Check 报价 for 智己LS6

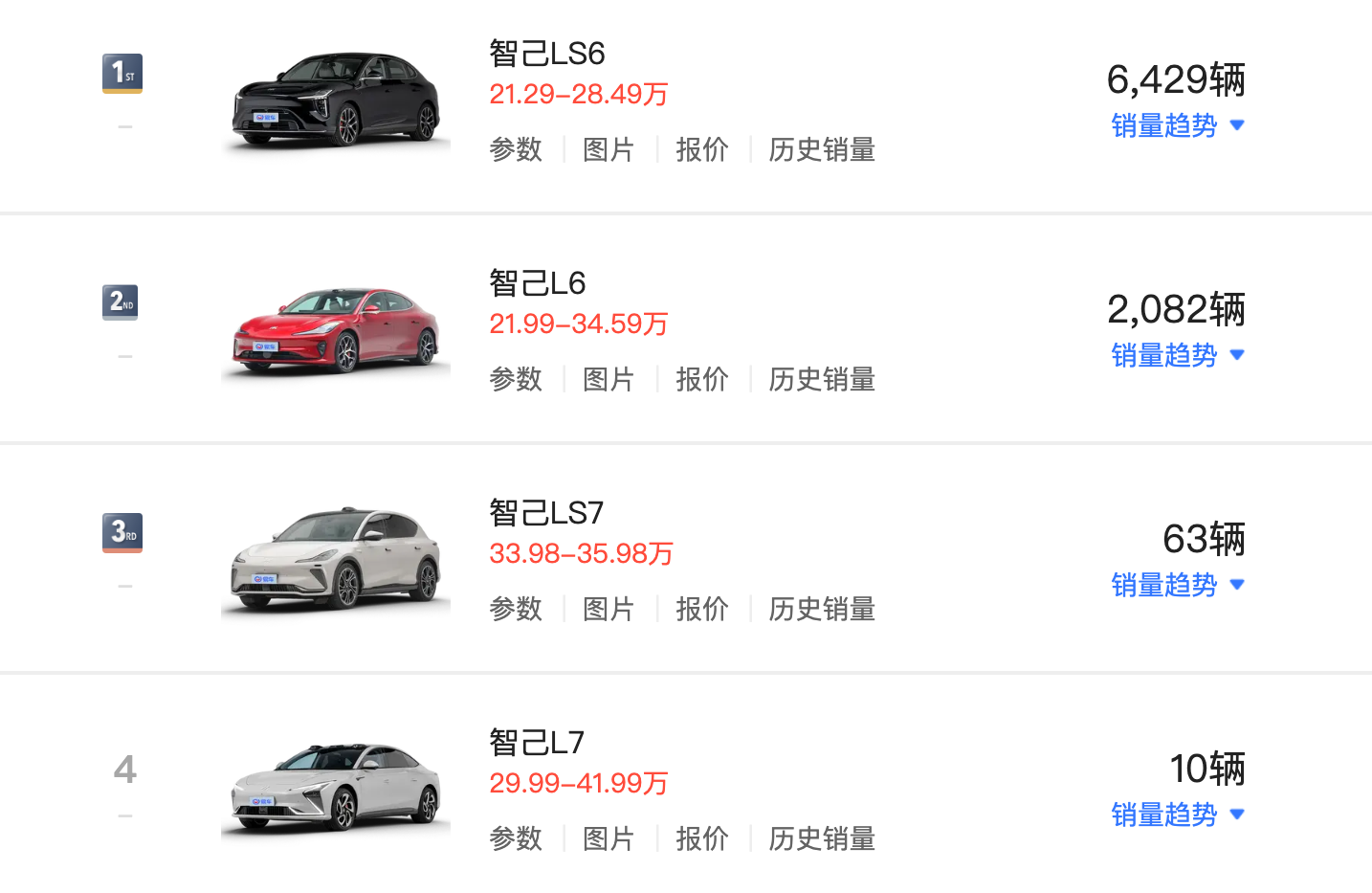click(701, 149)
